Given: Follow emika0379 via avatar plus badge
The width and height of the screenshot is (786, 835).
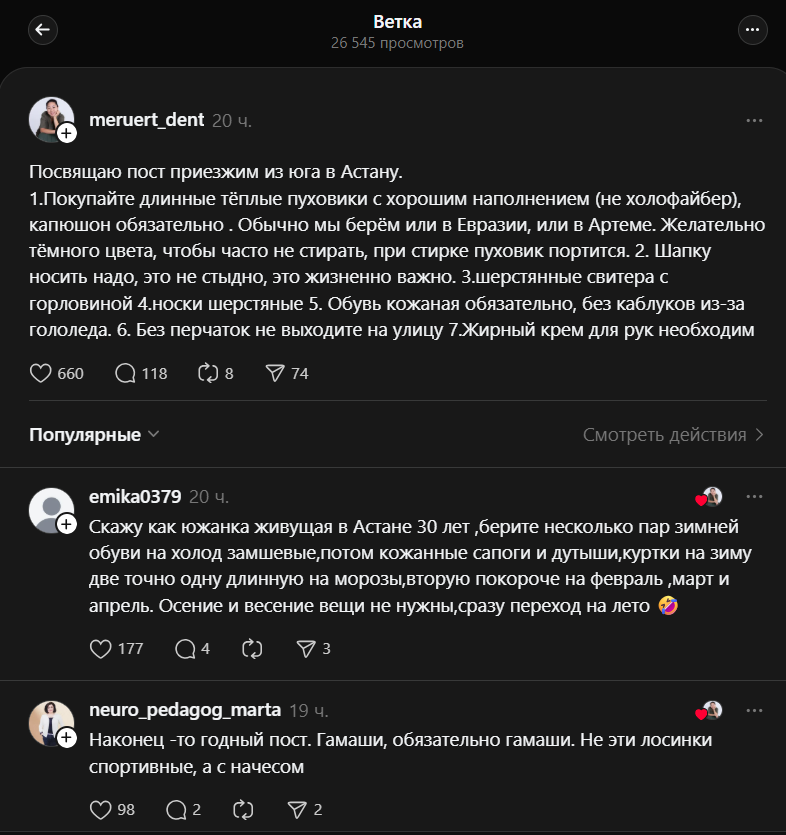Looking at the screenshot, I should 66,524.
